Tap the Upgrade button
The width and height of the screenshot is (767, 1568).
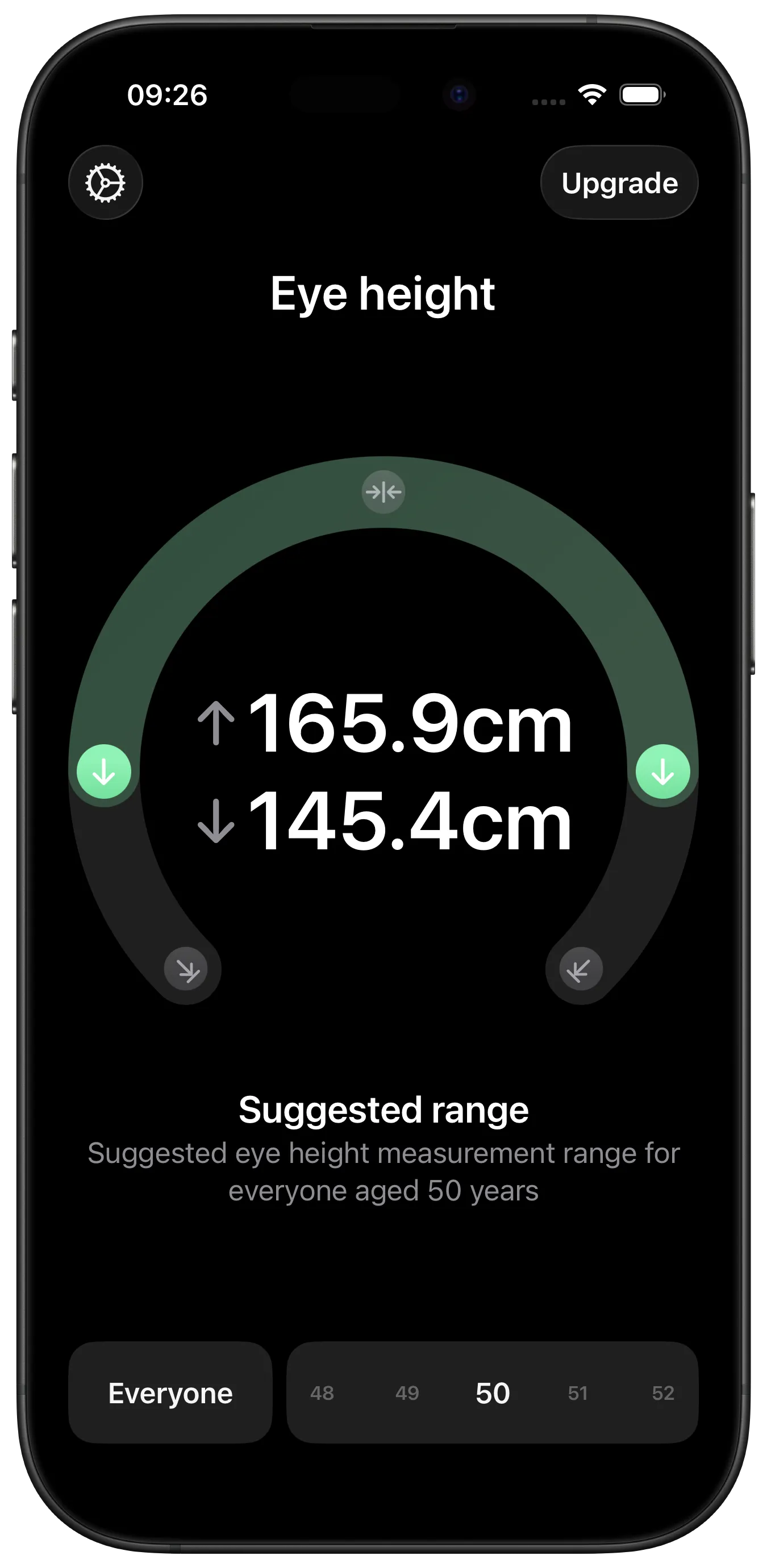pos(619,182)
